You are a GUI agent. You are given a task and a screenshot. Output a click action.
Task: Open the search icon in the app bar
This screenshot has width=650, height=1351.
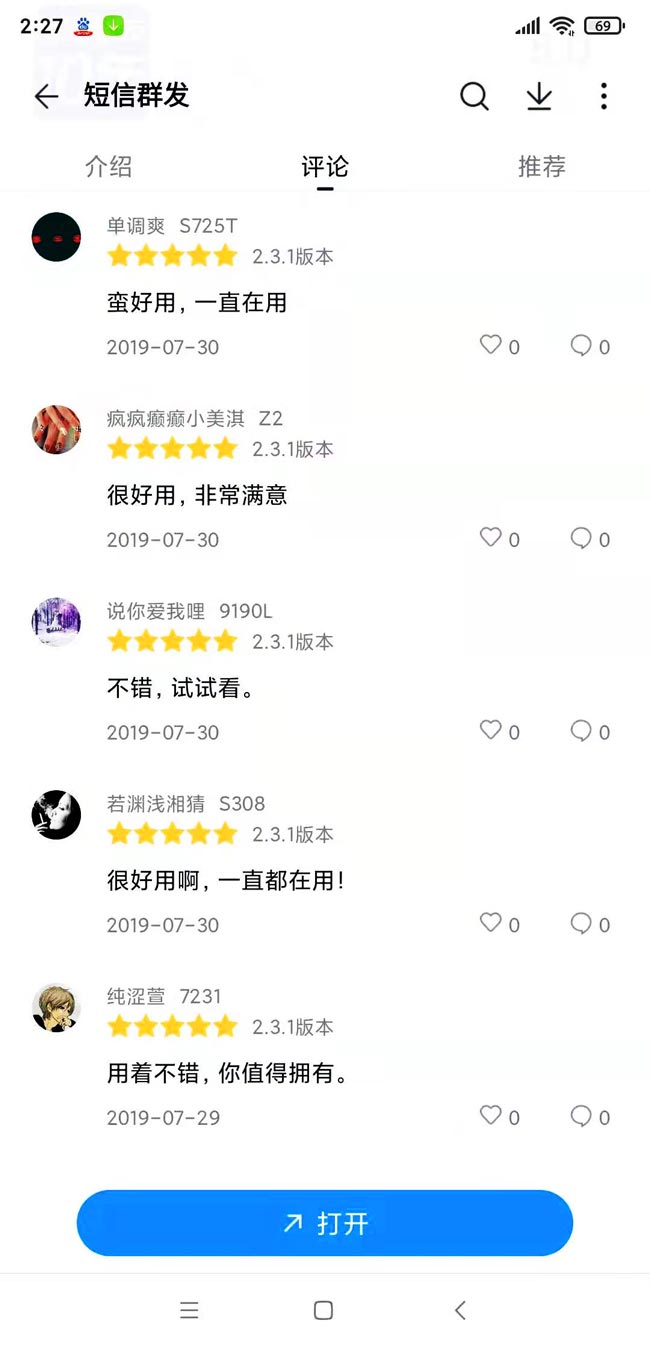pos(474,96)
